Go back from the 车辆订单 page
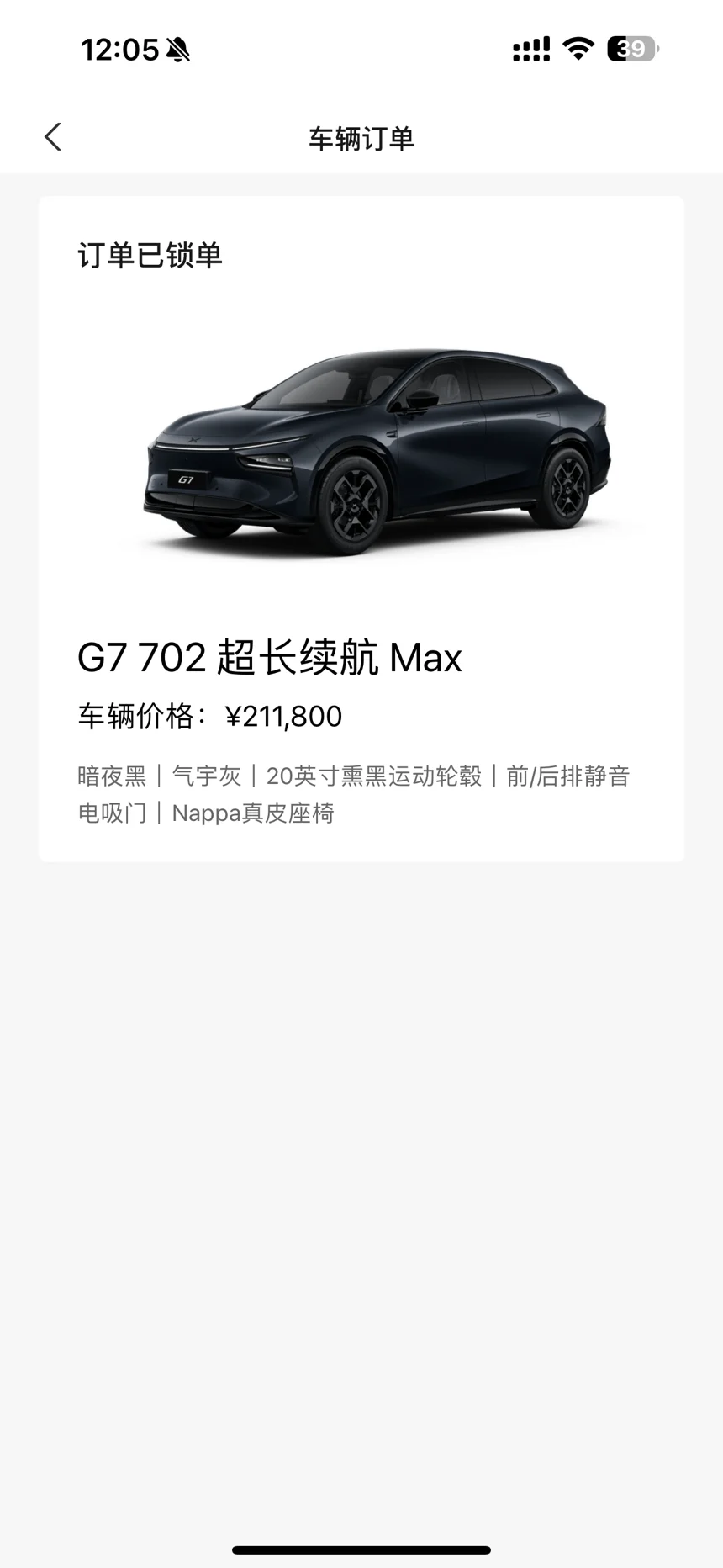 (53, 137)
